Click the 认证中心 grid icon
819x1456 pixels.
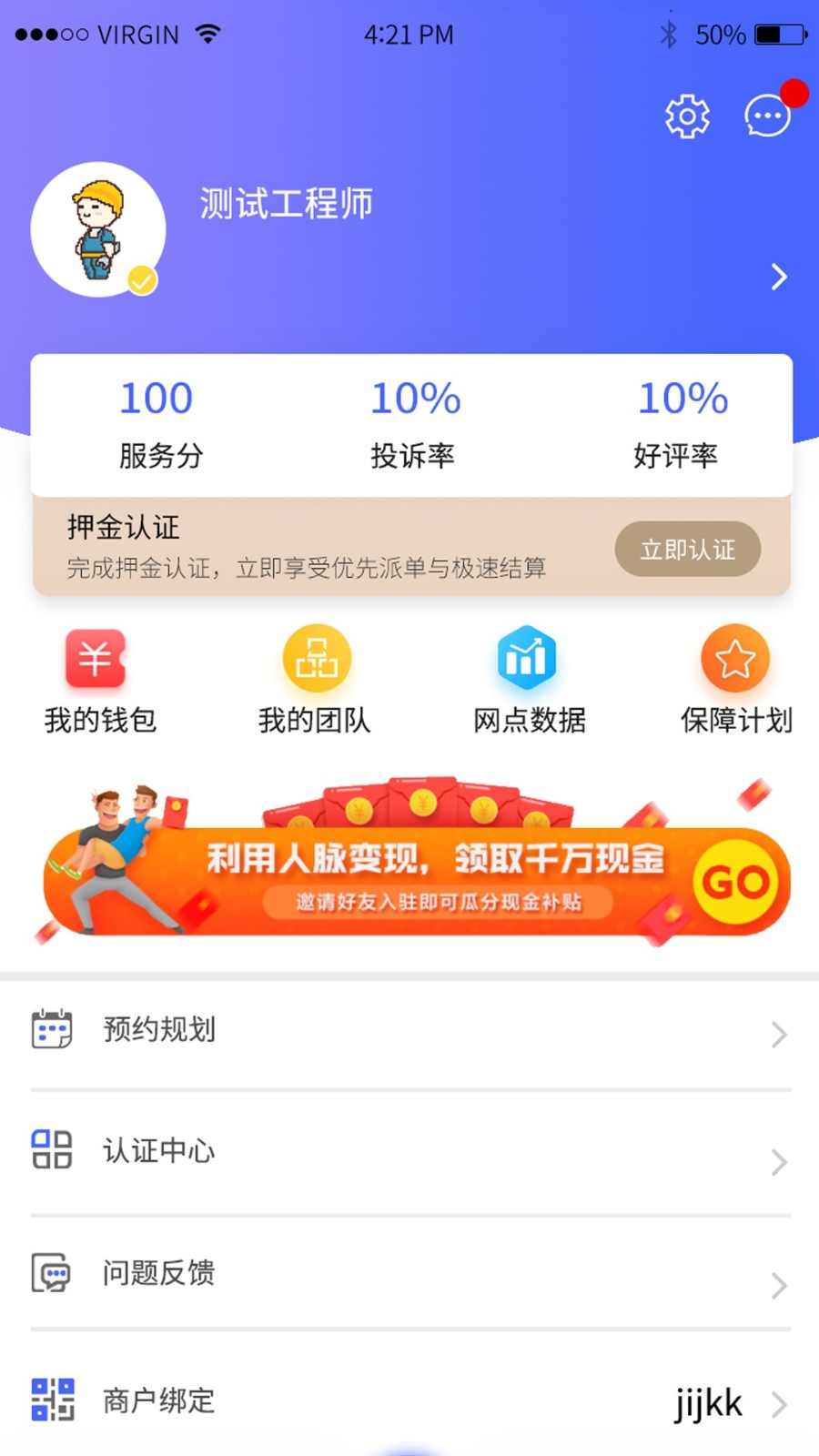pos(52,1151)
